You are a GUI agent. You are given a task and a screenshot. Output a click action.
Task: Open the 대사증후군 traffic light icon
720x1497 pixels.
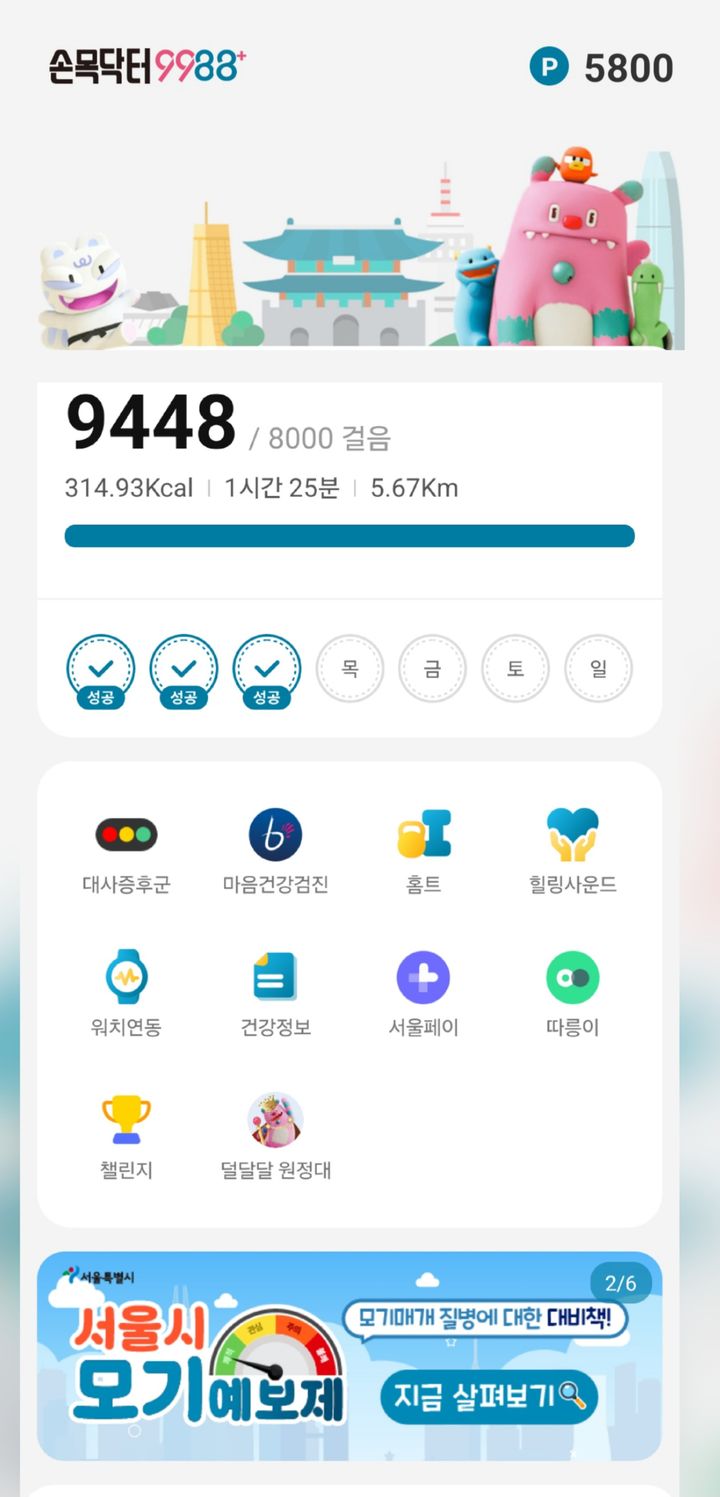click(127, 833)
